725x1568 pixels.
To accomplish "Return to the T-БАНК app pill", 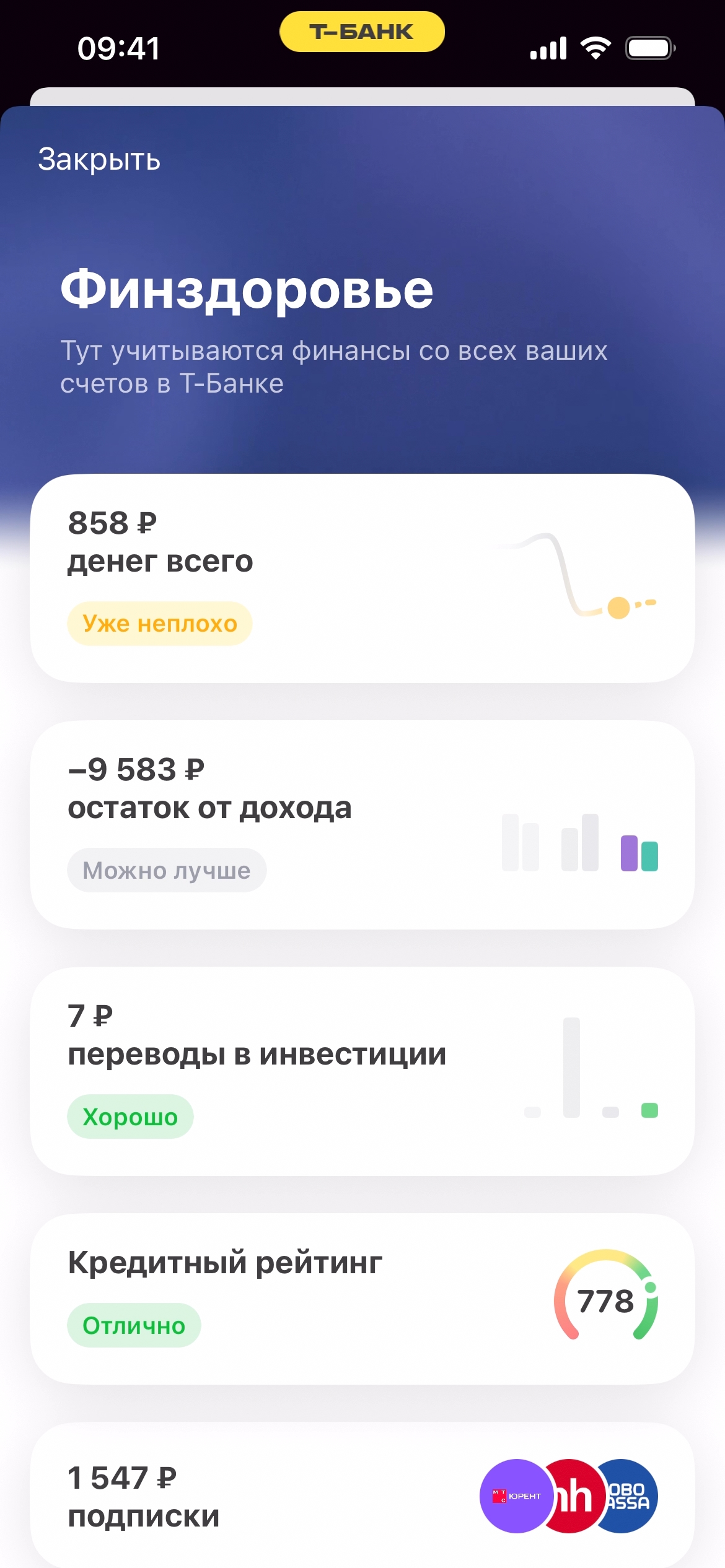I will tap(362, 32).
